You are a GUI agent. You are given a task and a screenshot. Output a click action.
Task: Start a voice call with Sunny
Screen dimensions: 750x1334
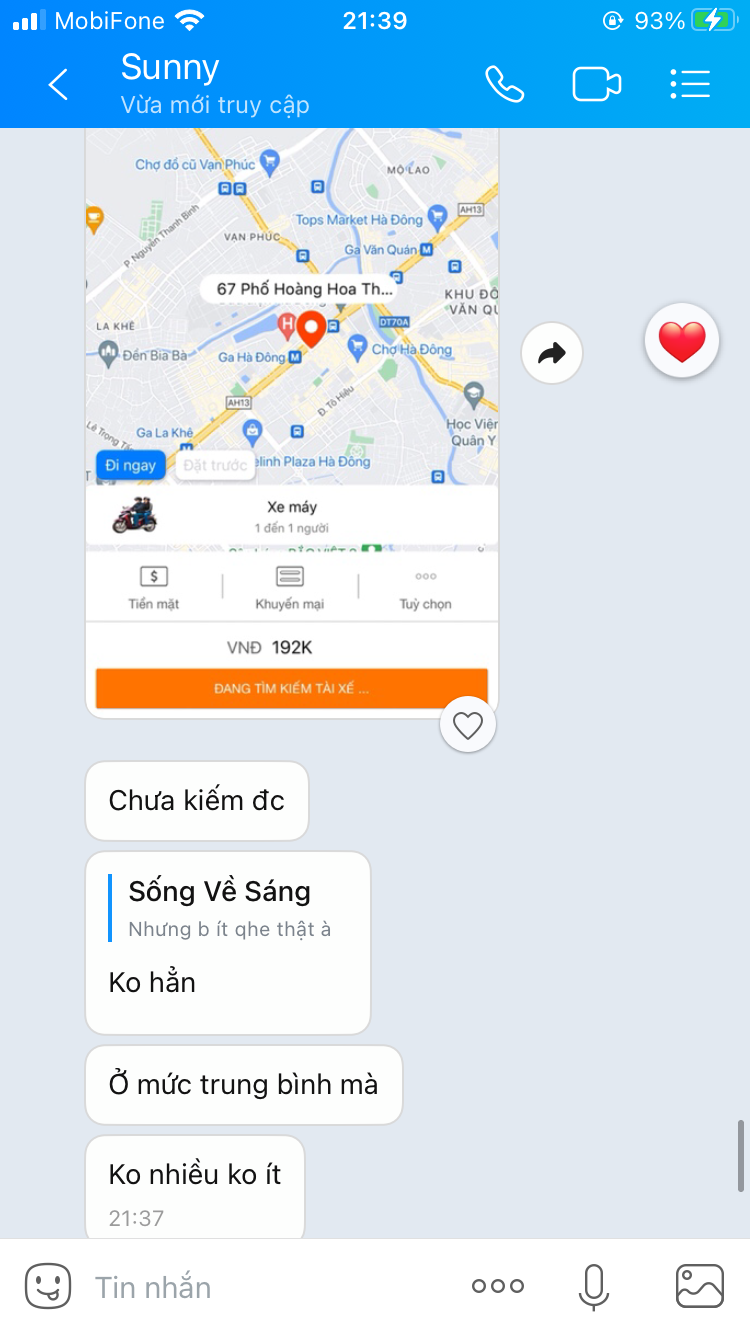point(504,85)
